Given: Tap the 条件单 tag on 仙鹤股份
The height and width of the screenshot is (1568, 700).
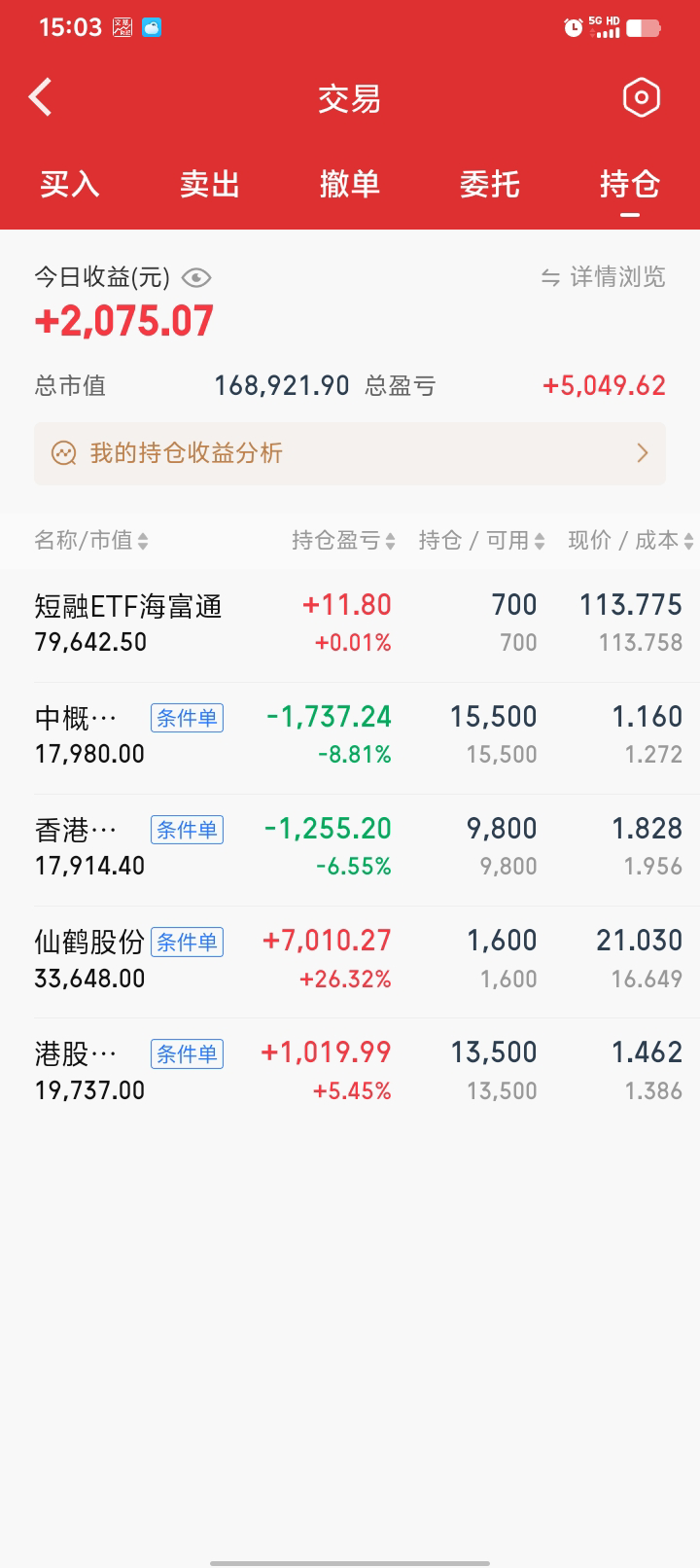Looking at the screenshot, I should point(187,942).
